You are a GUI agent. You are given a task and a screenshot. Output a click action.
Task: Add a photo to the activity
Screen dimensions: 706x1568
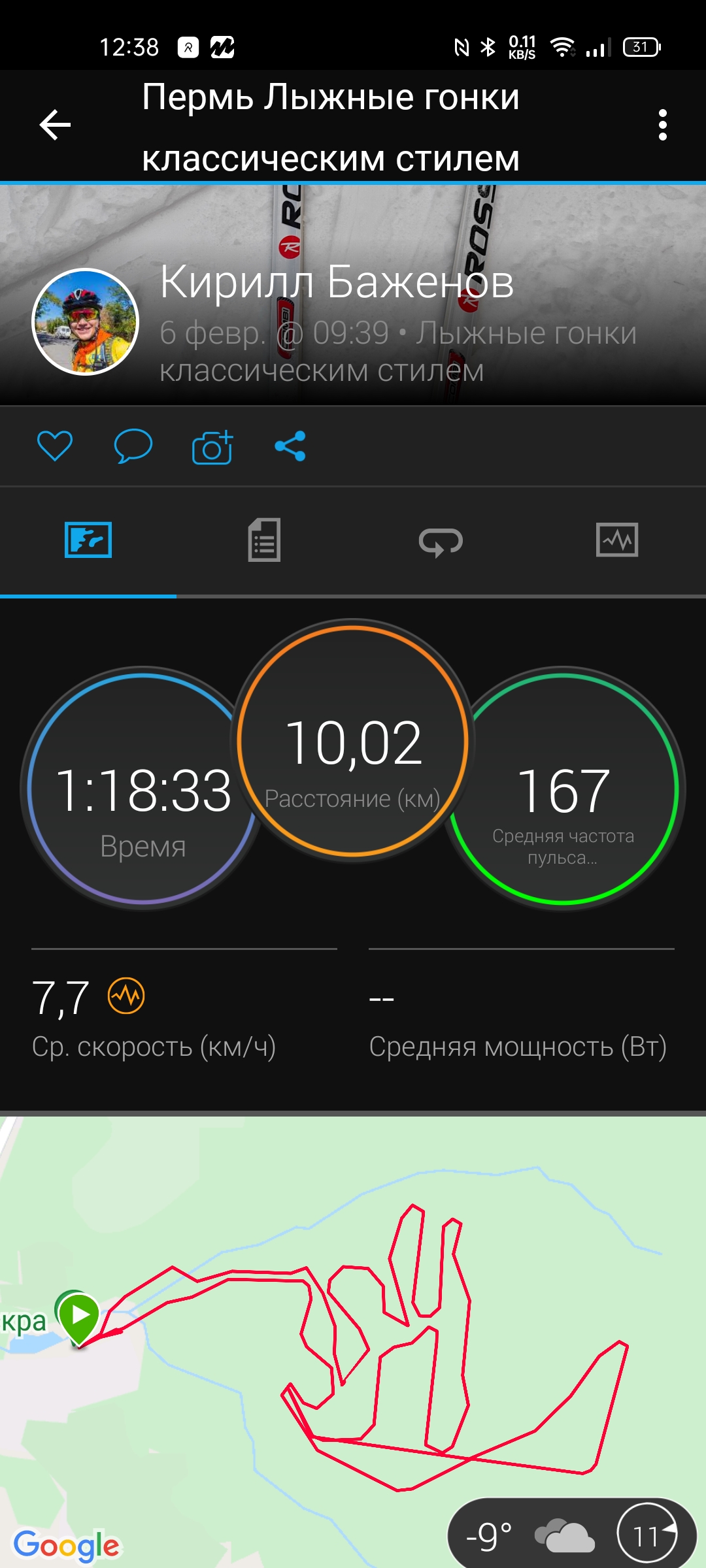click(x=212, y=448)
